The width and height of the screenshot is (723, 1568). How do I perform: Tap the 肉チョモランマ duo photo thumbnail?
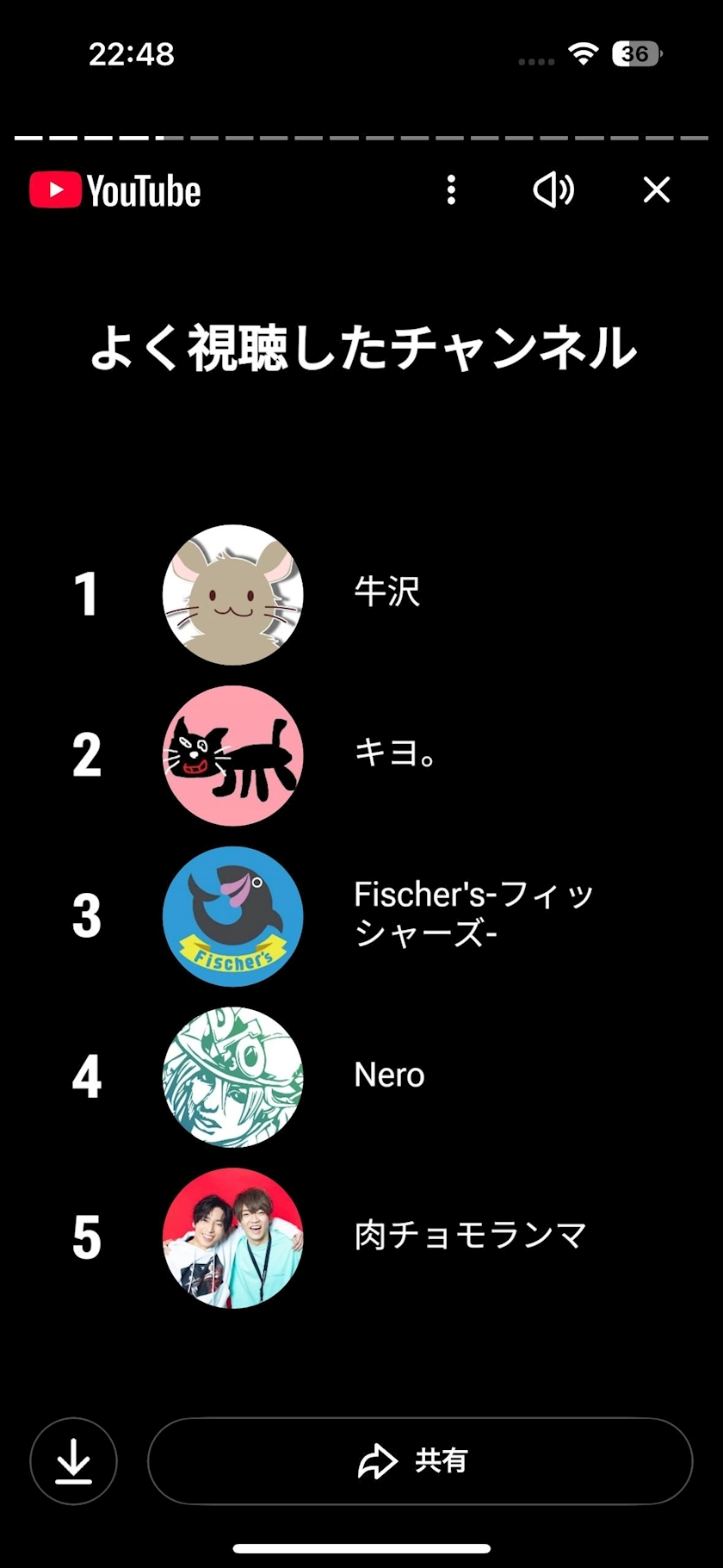232,1237
